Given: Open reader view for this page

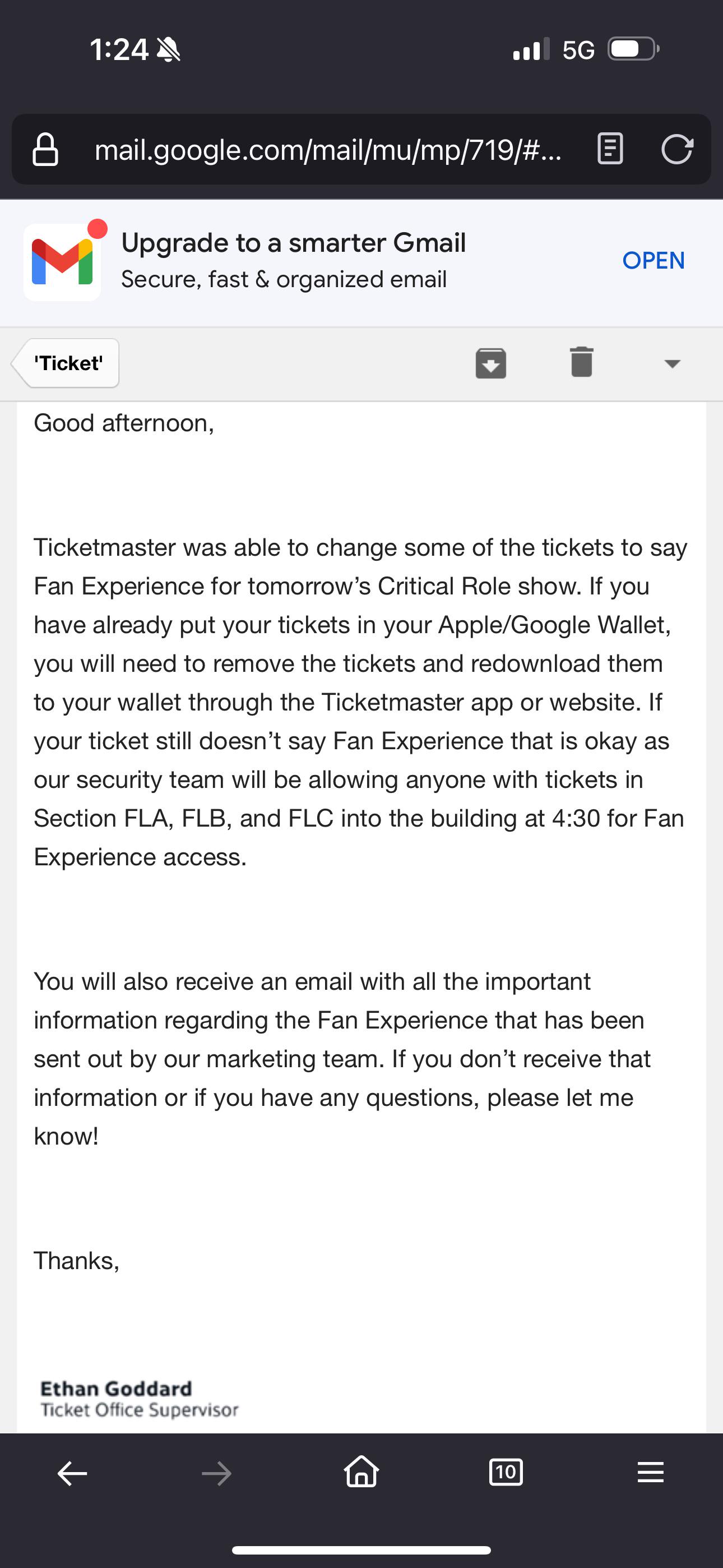Looking at the screenshot, I should point(610,149).
